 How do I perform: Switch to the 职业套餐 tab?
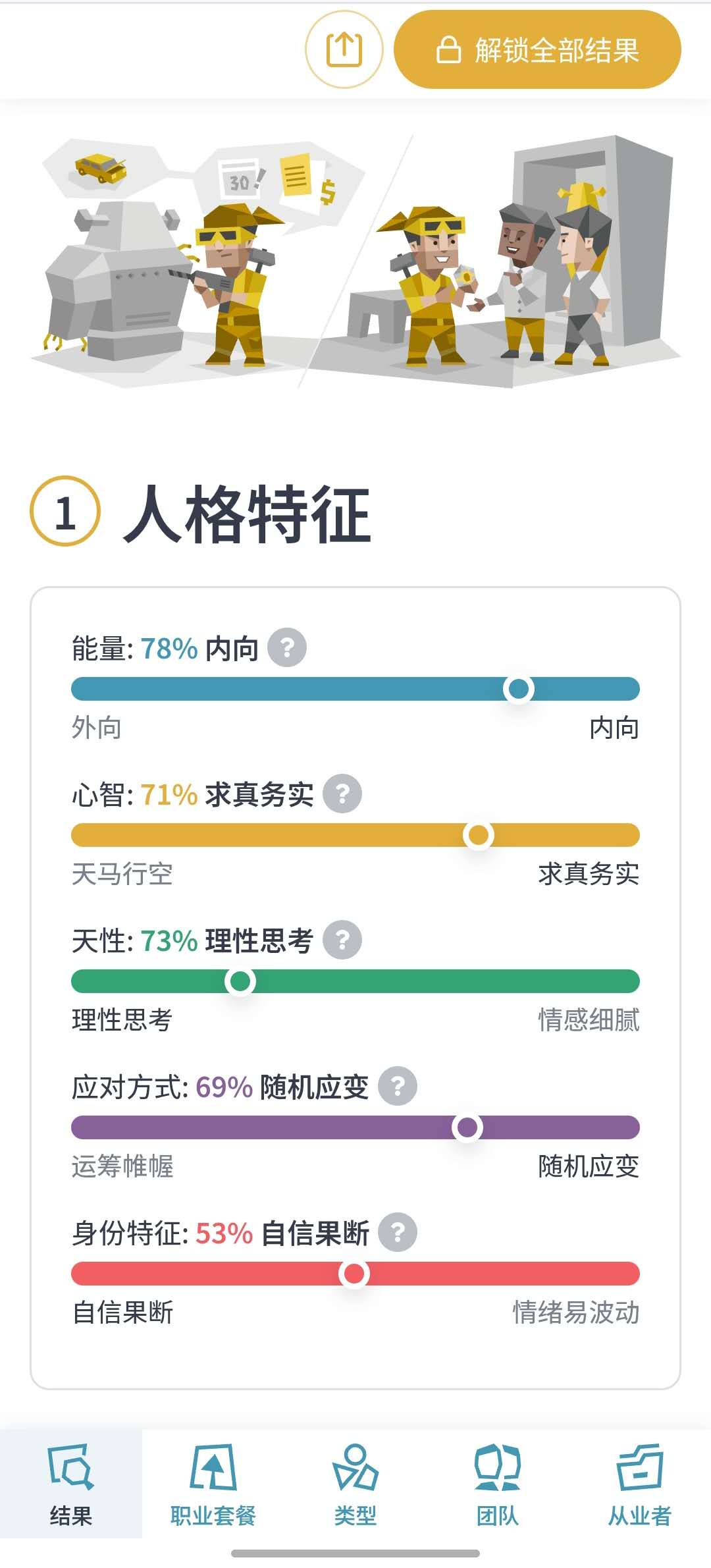pyautogui.click(x=213, y=1484)
